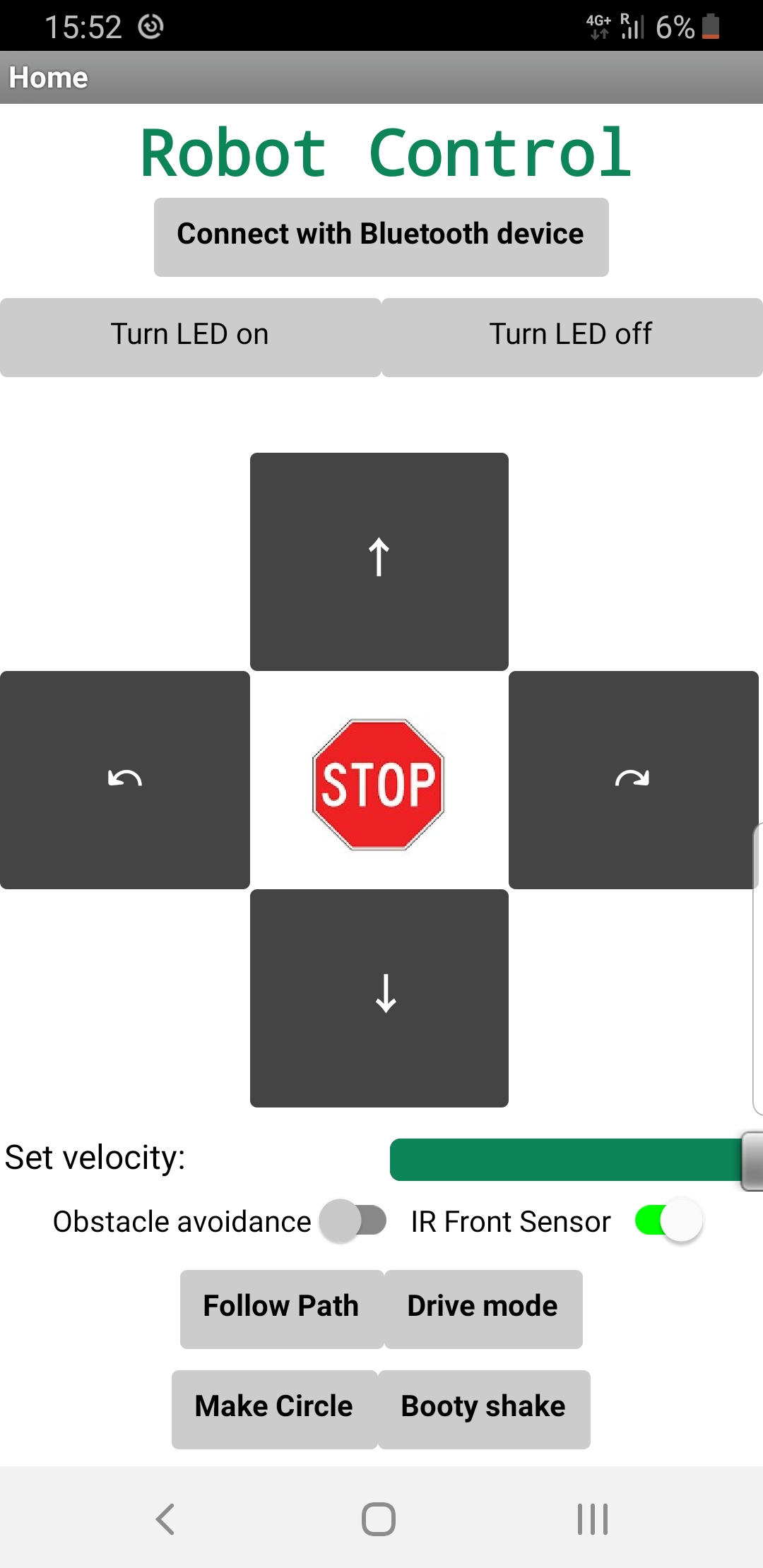The height and width of the screenshot is (1568, 763).
Task: Enable the Obstacle avoidance switch
Action: click(x=353, y=1220)
